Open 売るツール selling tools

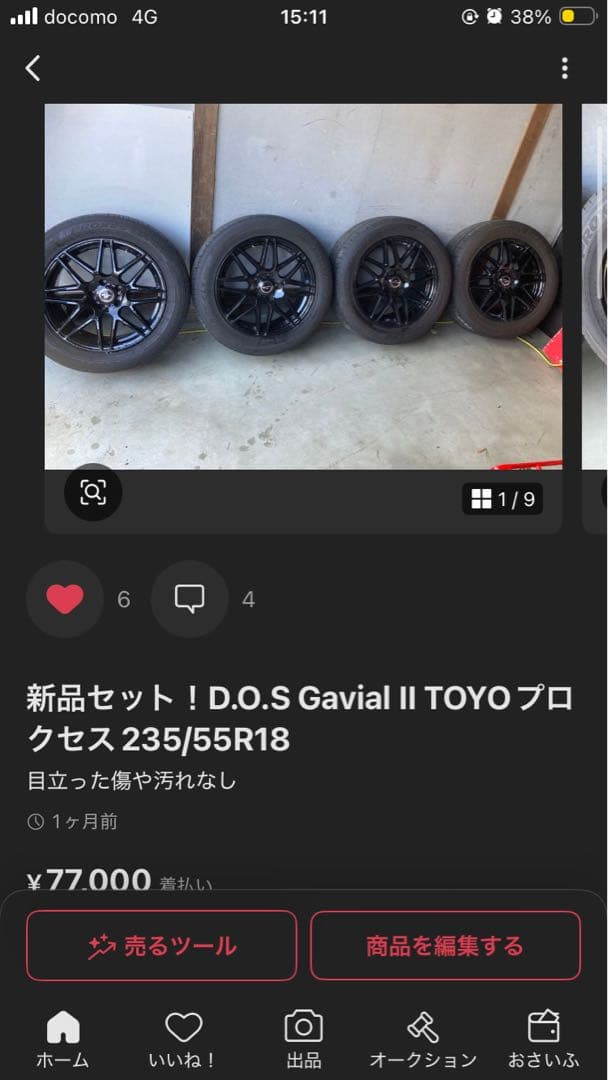click(162, 945)
